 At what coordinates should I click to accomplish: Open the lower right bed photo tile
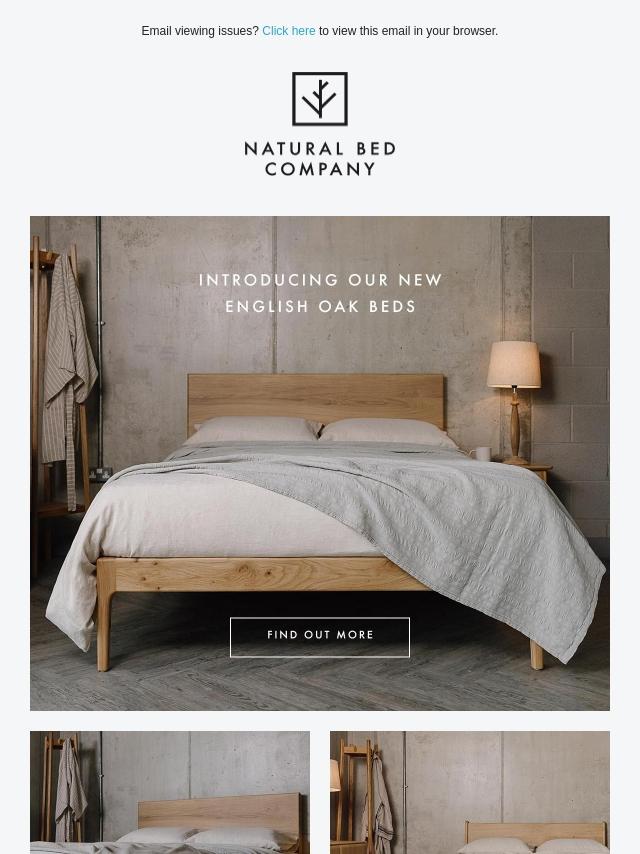(x=470, y=792)
